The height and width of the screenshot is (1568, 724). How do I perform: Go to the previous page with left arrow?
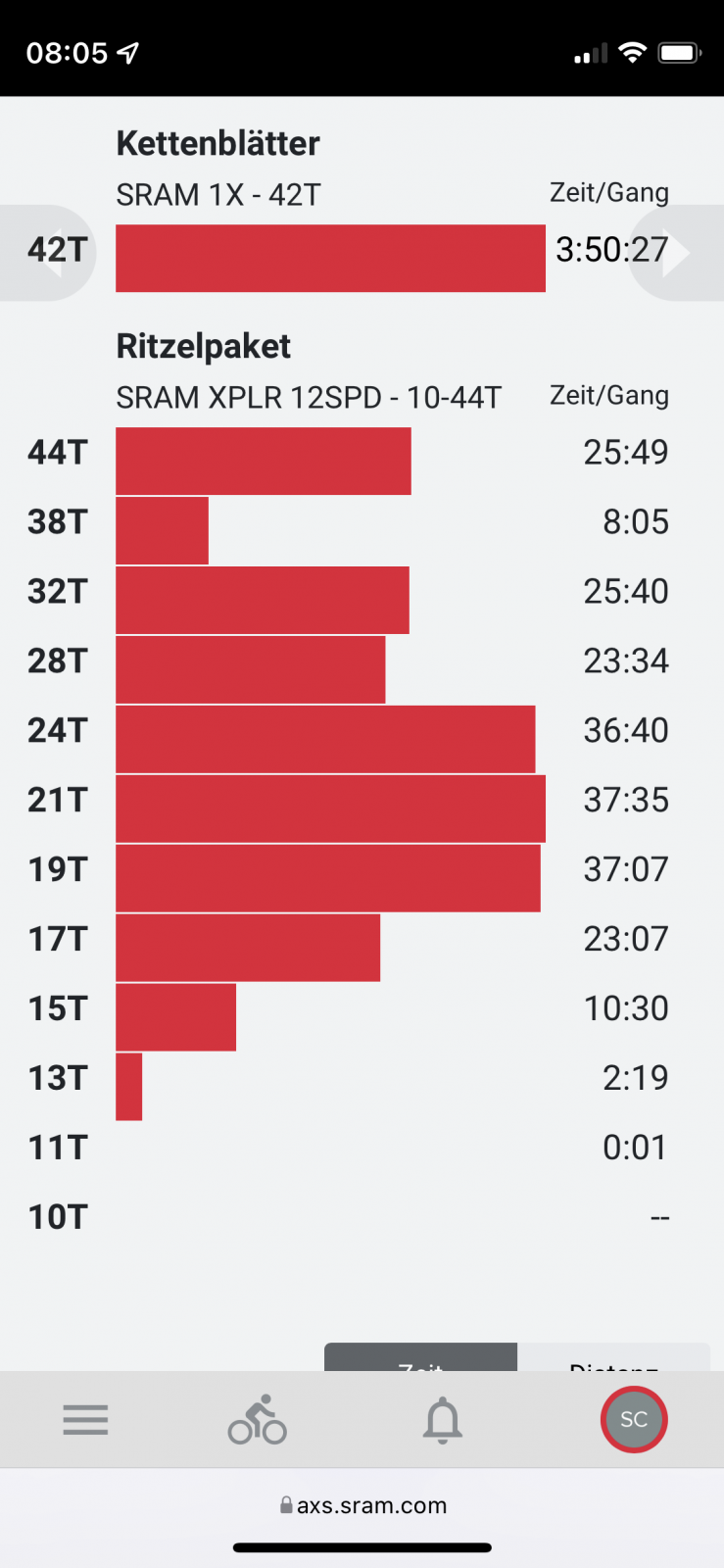47,253
